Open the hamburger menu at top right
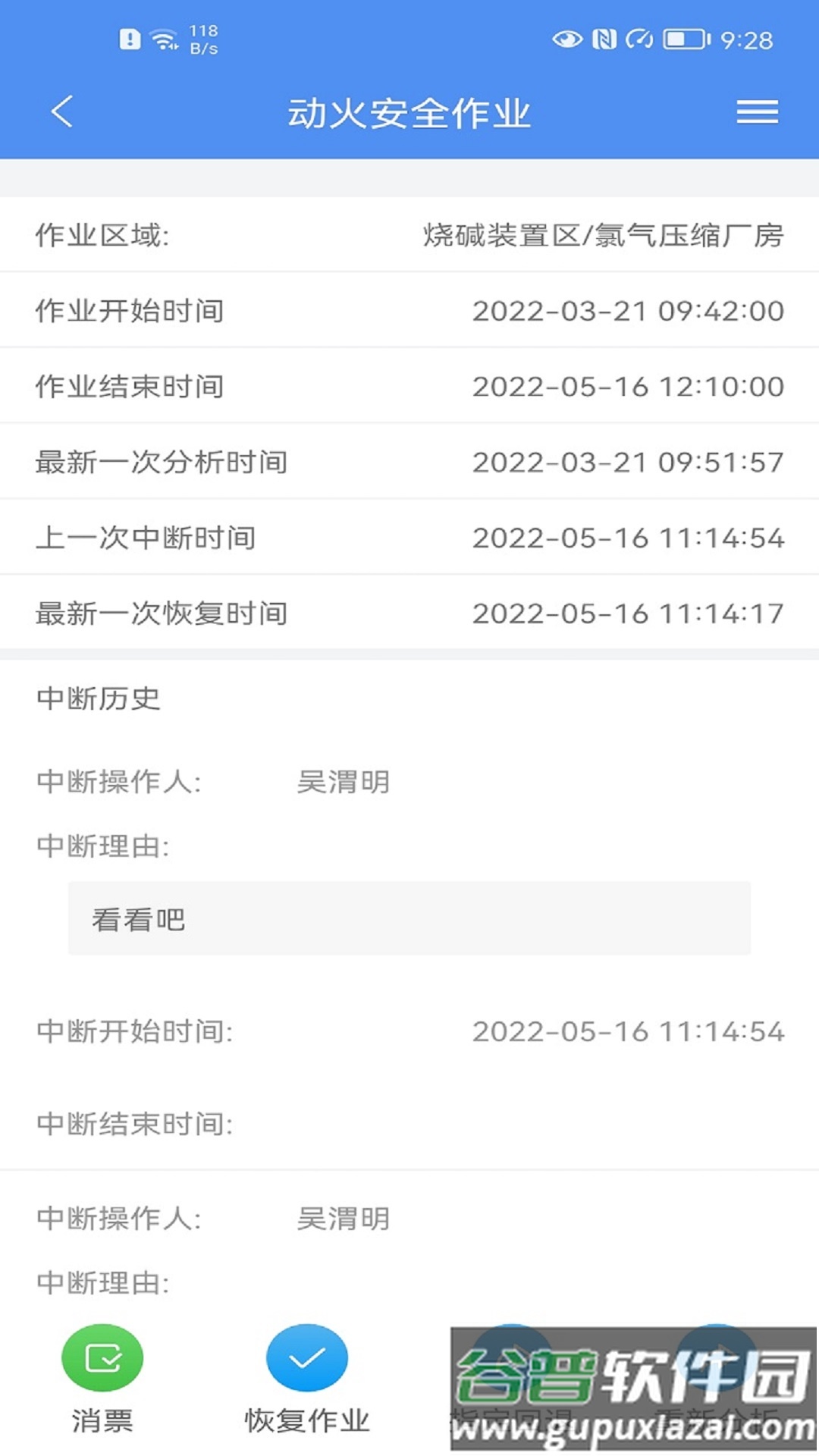Image resolution: width=819 pixels, height=1456 pixels. (757, 111)
